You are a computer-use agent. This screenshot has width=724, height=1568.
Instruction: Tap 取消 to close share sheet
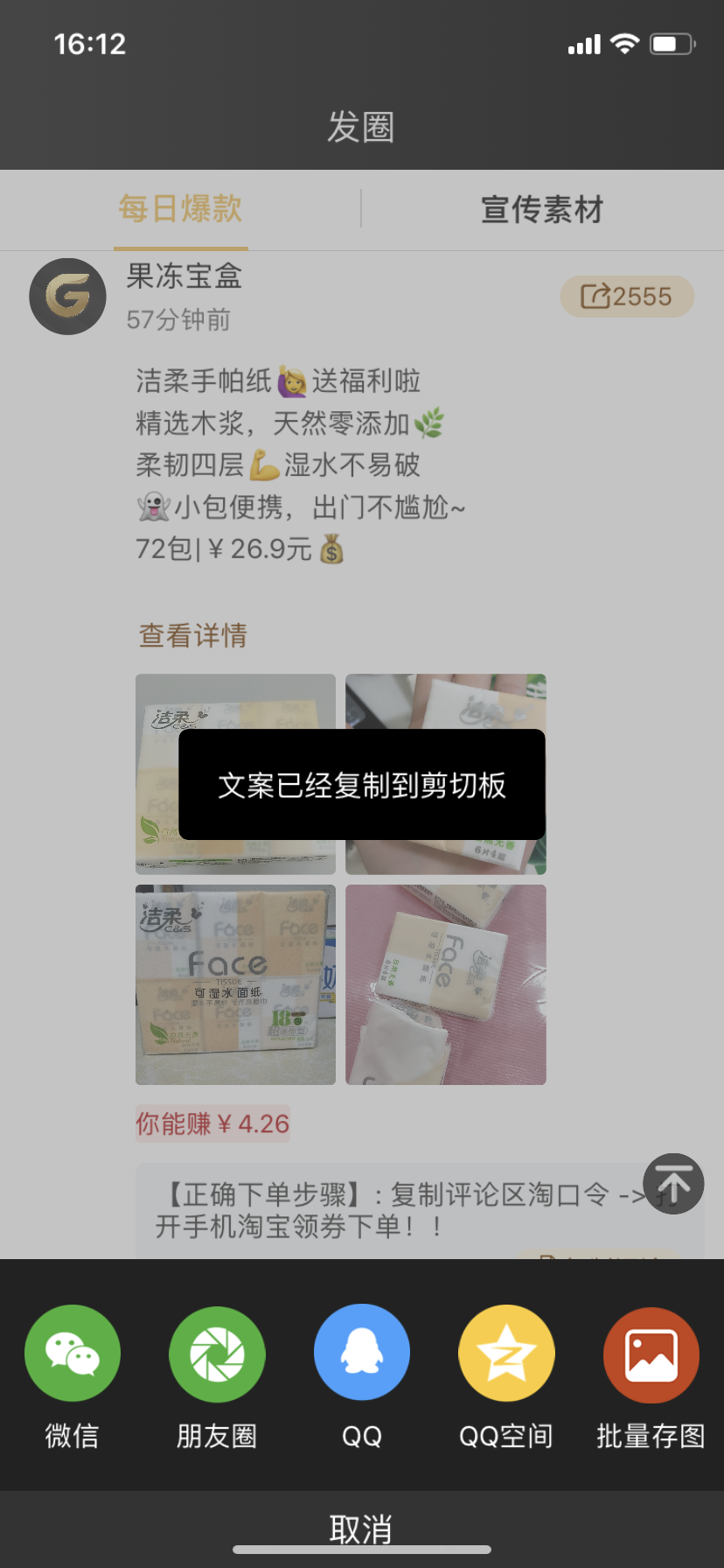point(361,1529)
